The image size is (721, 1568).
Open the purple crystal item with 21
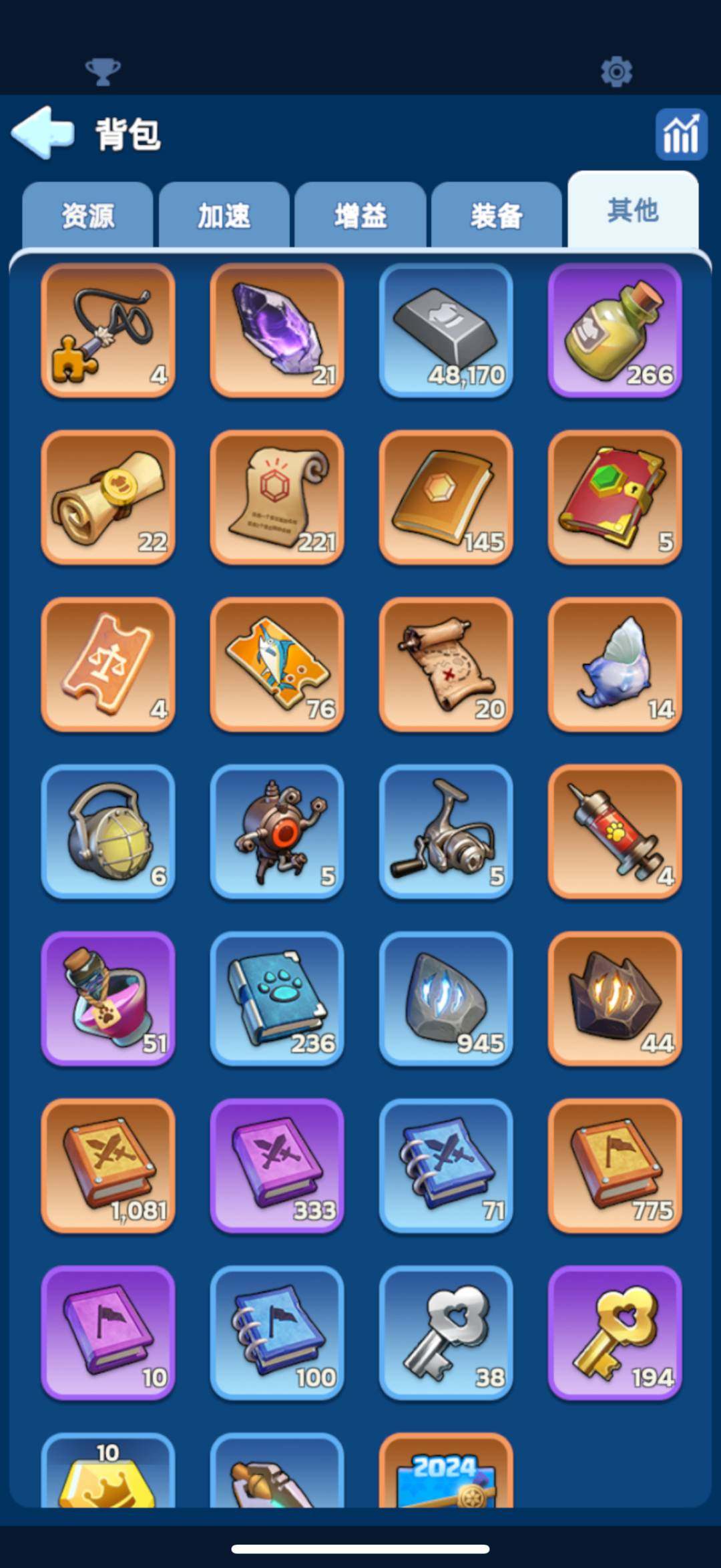click(277, 331)
